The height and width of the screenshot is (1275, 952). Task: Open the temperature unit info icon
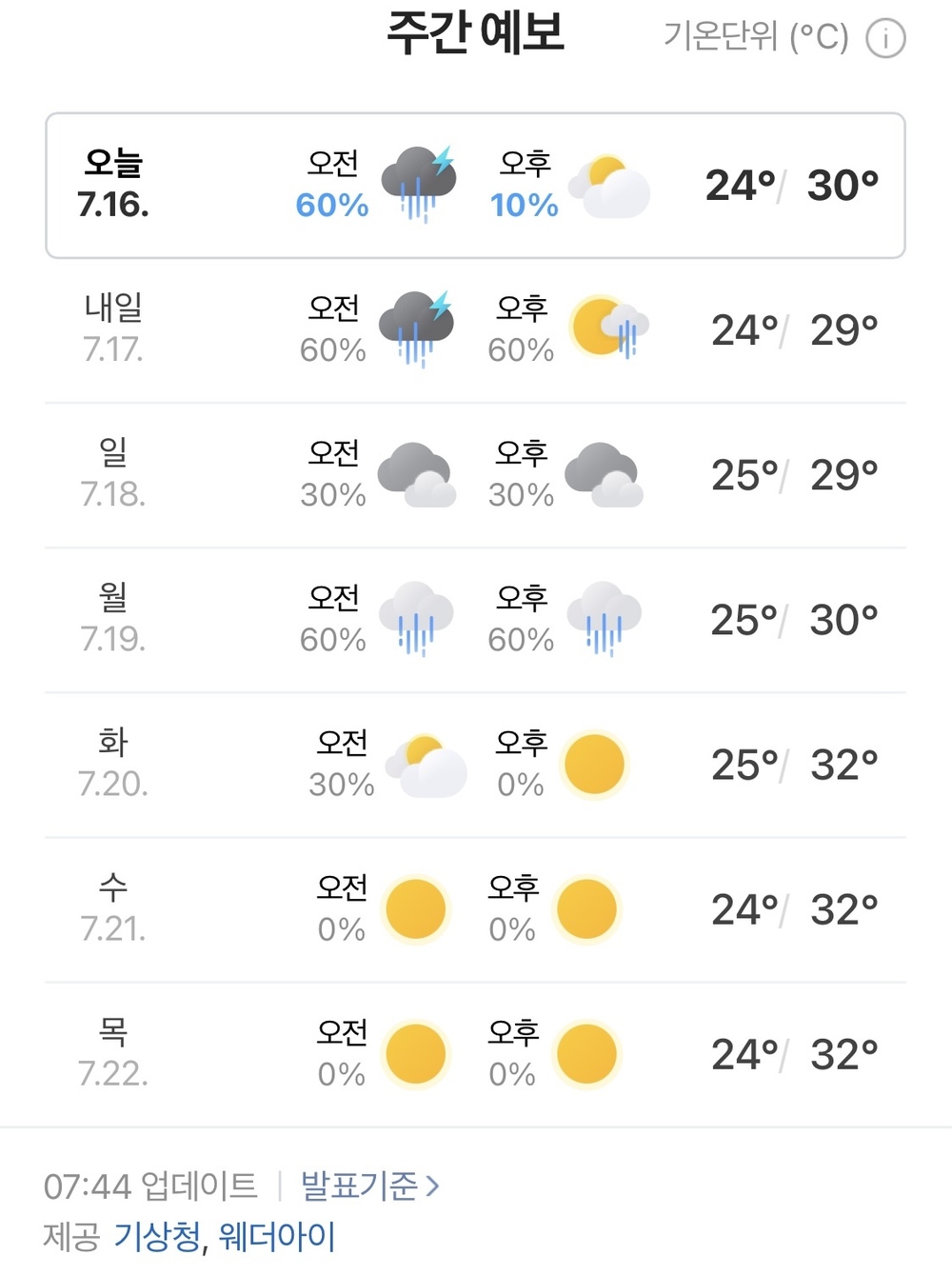885,39
